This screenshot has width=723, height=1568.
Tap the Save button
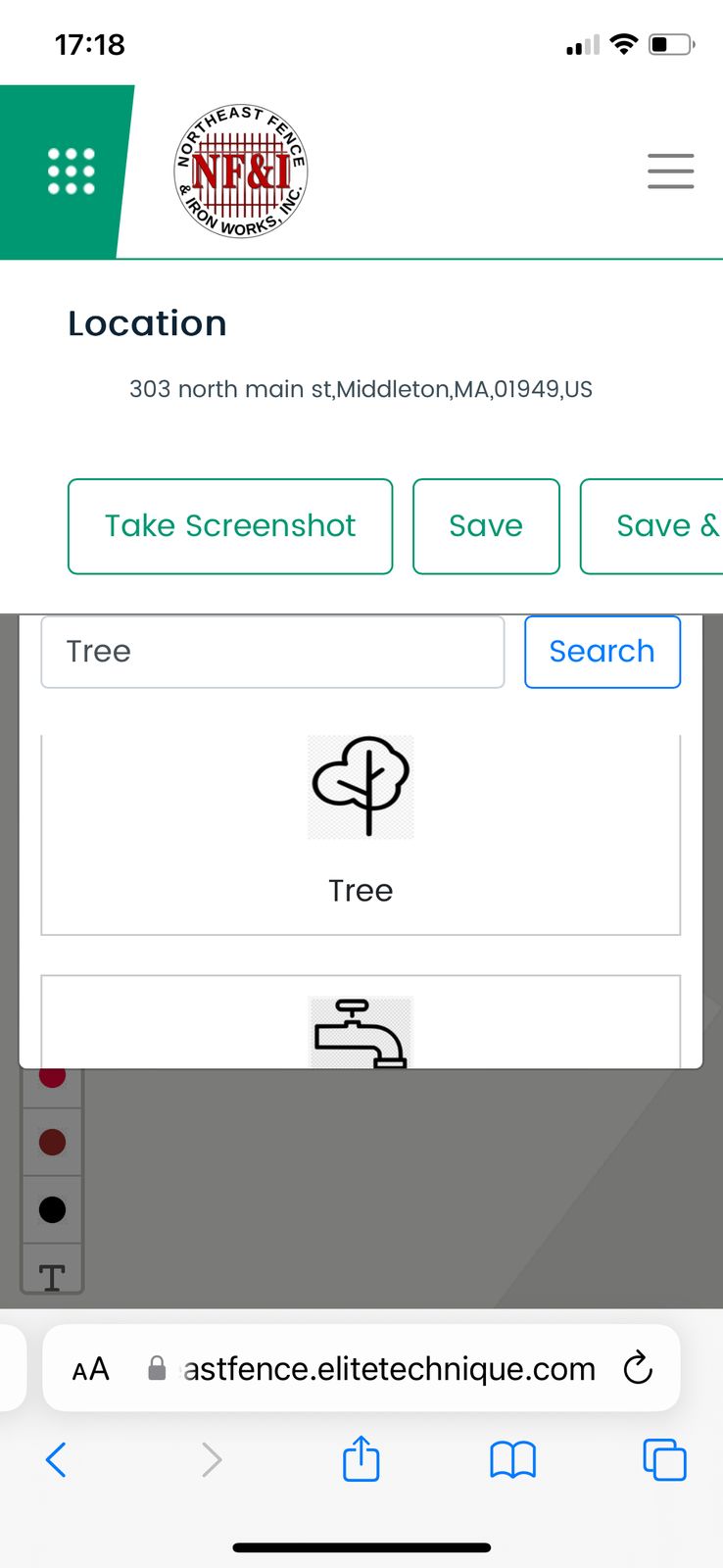[x=486, y=526]
